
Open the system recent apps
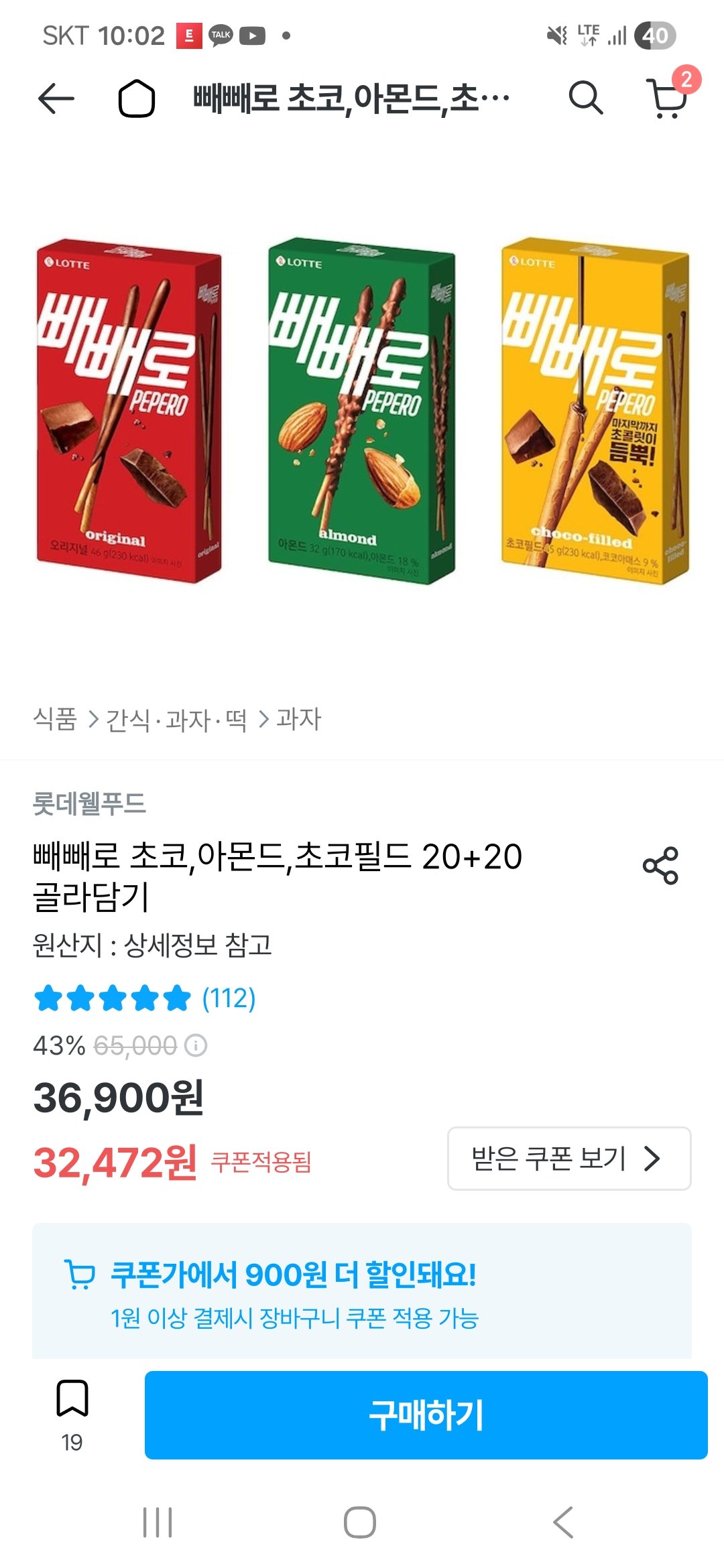tap(158, 1522)
